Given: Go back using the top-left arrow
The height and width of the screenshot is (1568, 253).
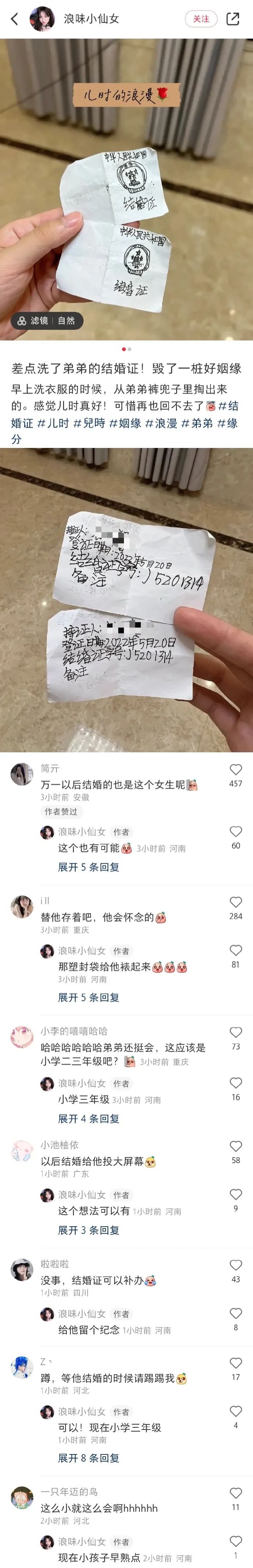Looking at the screenshot, I should tap(15, 19).
